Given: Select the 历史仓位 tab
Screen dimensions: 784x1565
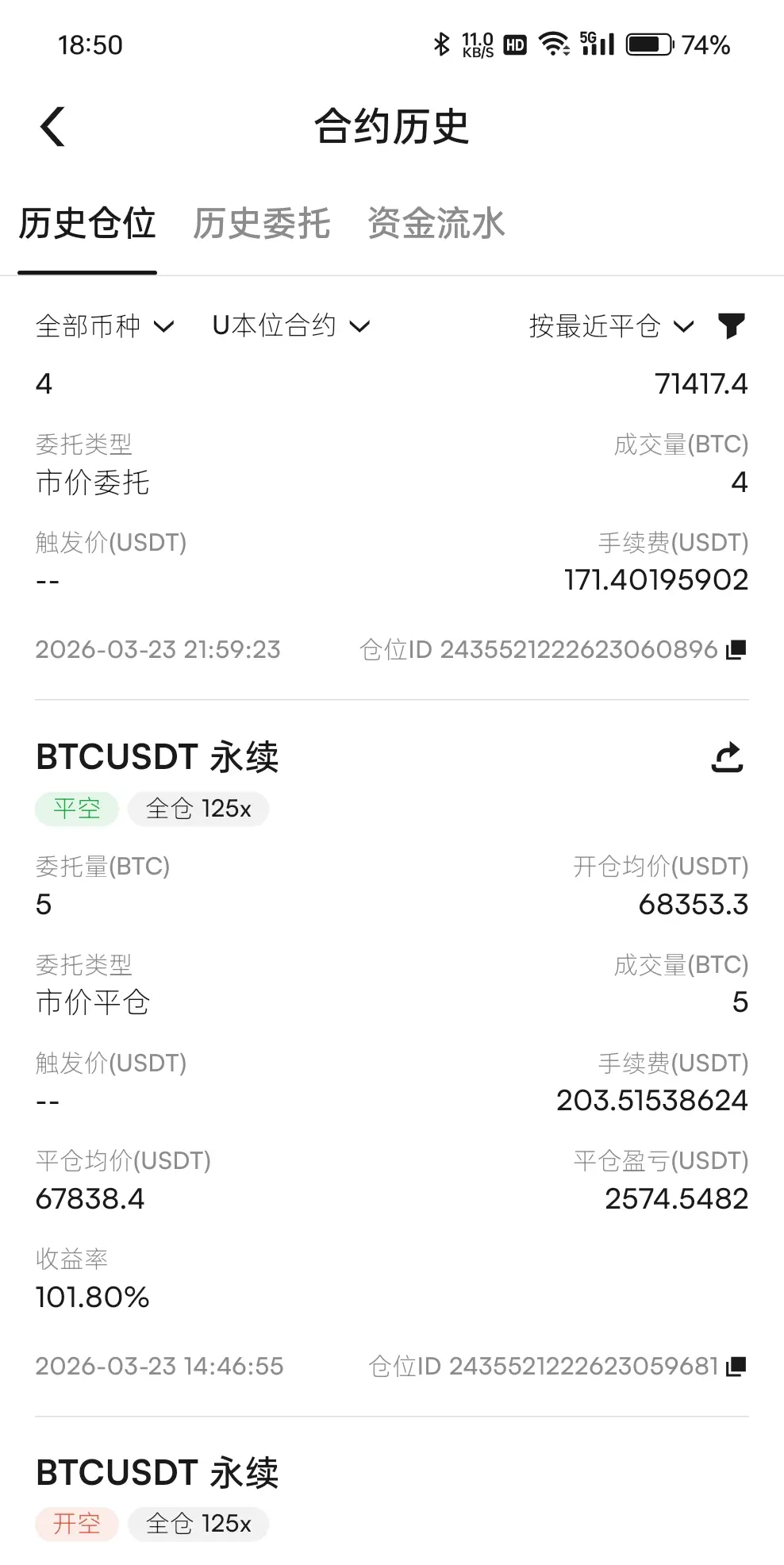Looking at the screenshot, I should click(x=87, y=223).
